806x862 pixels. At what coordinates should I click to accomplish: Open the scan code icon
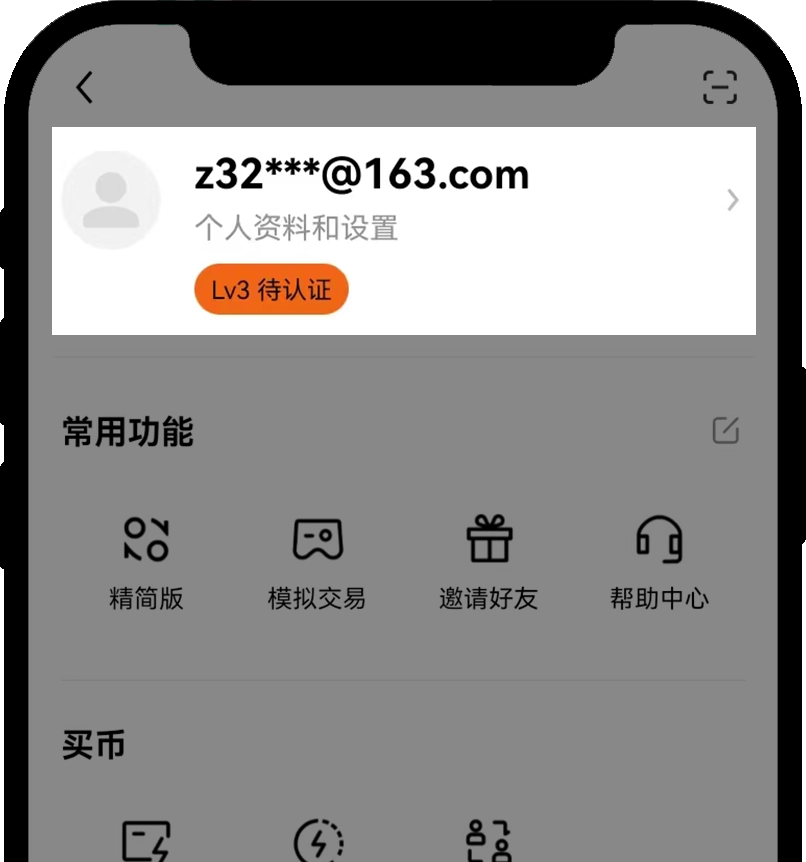[x=719, y=87]
